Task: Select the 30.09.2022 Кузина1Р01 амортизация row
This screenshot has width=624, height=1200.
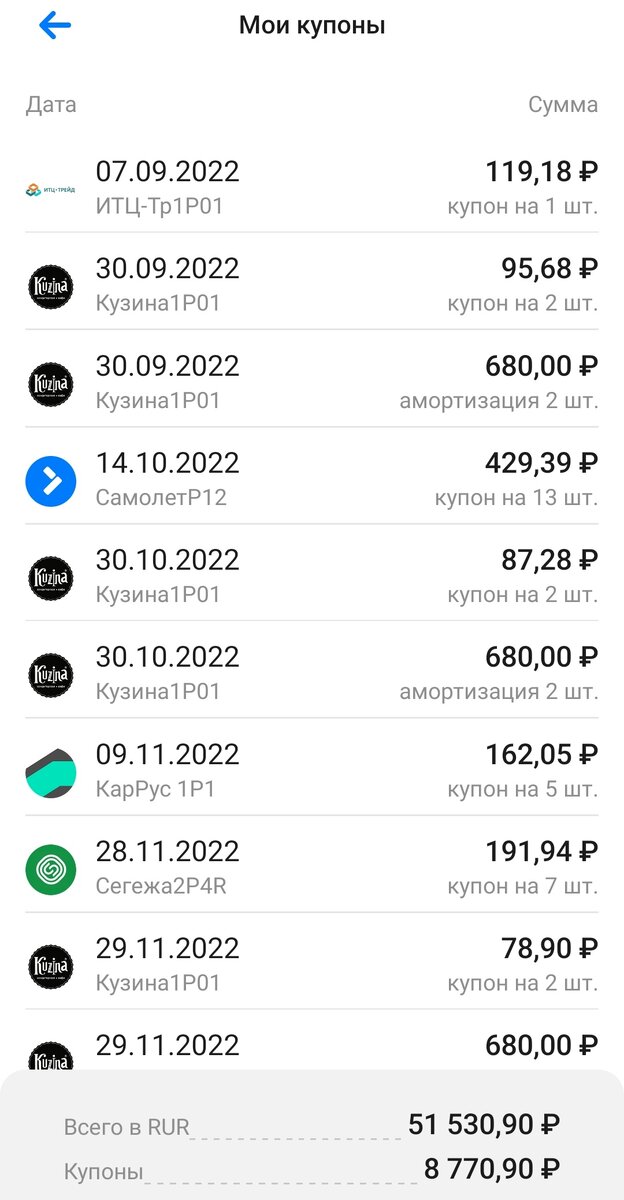Action: (312, 382)
